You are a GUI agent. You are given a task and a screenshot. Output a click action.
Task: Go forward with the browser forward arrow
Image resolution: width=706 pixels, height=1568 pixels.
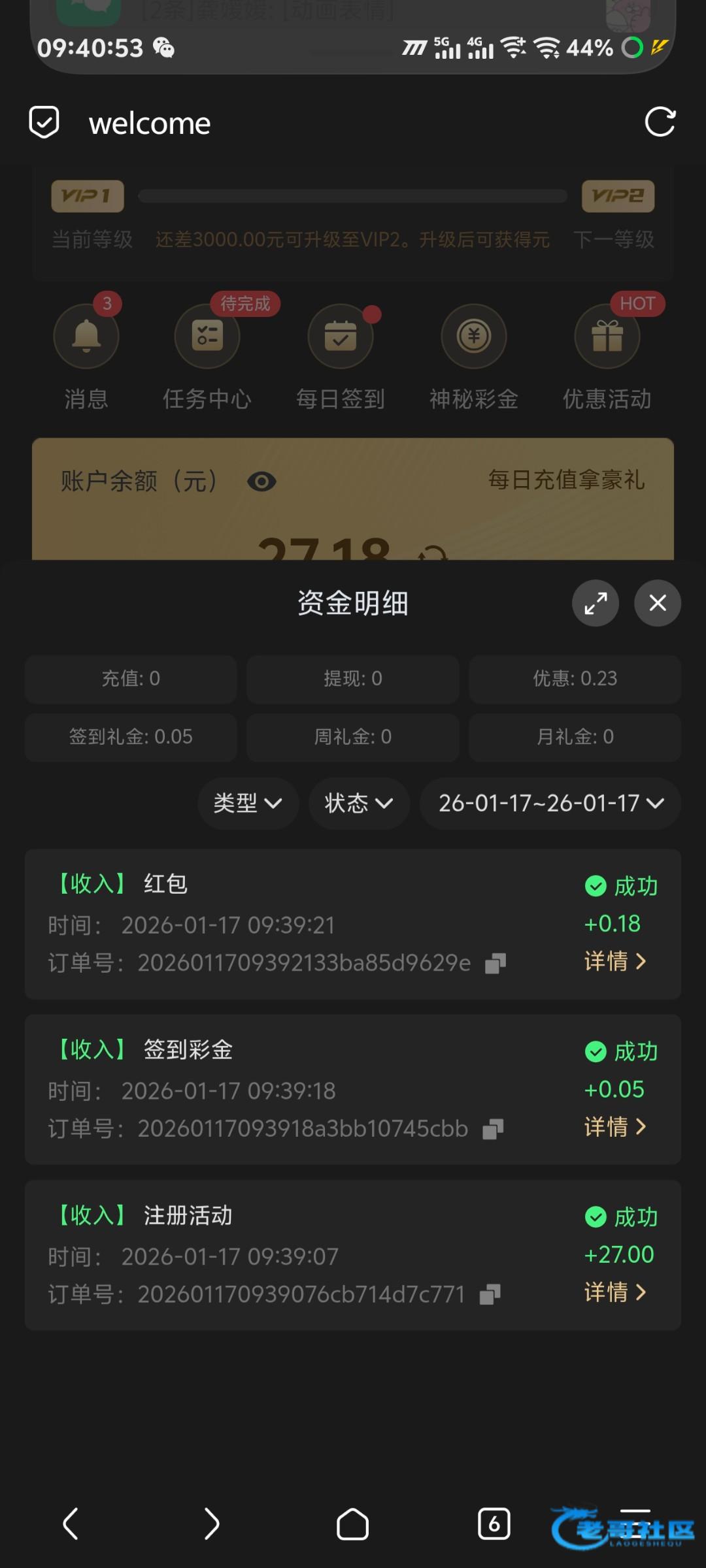click(211, 1524)
